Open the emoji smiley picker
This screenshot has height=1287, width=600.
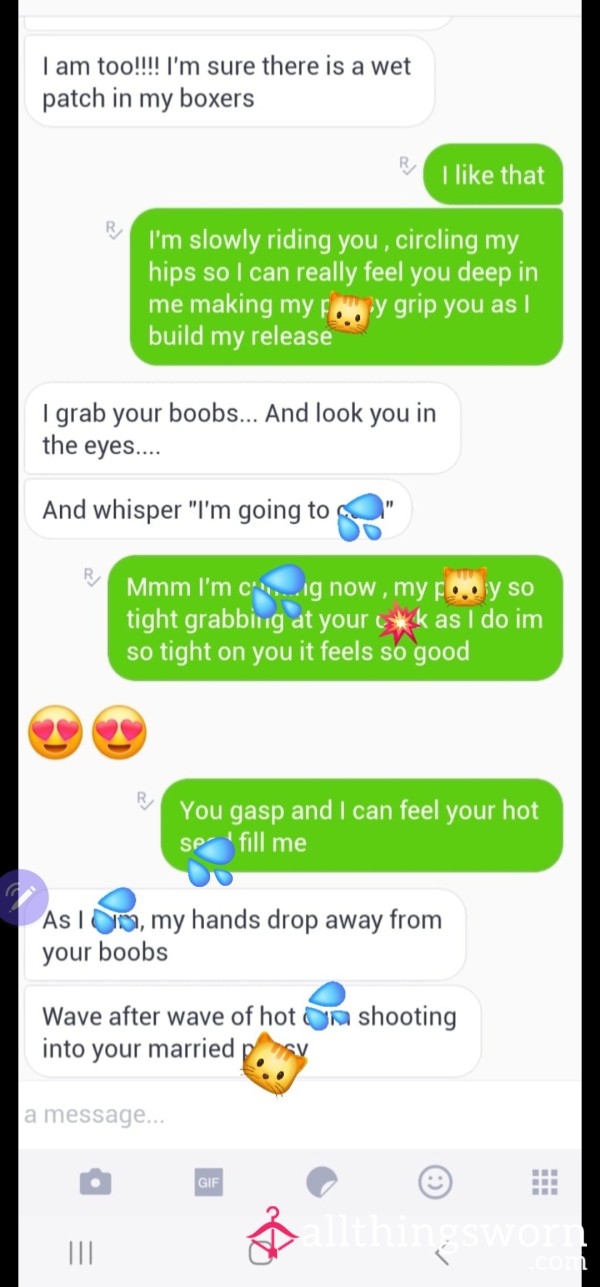(x=435, y=1183)
